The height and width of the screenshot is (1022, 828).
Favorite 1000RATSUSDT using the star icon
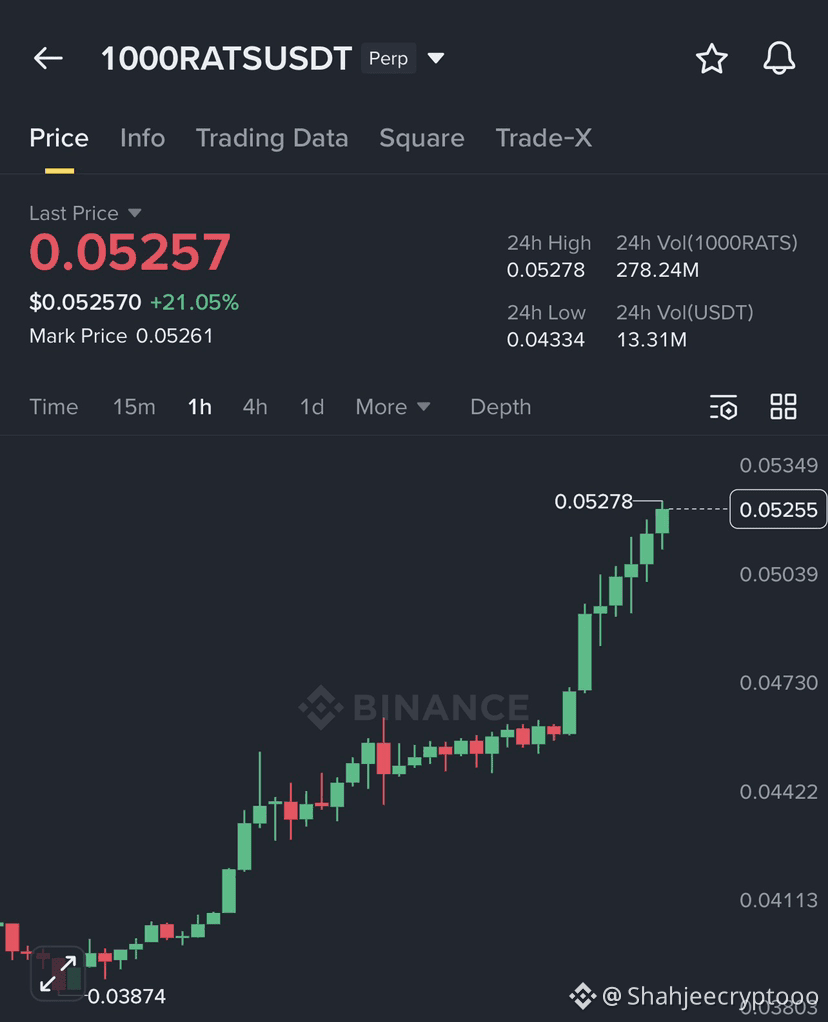click(711, 58)
